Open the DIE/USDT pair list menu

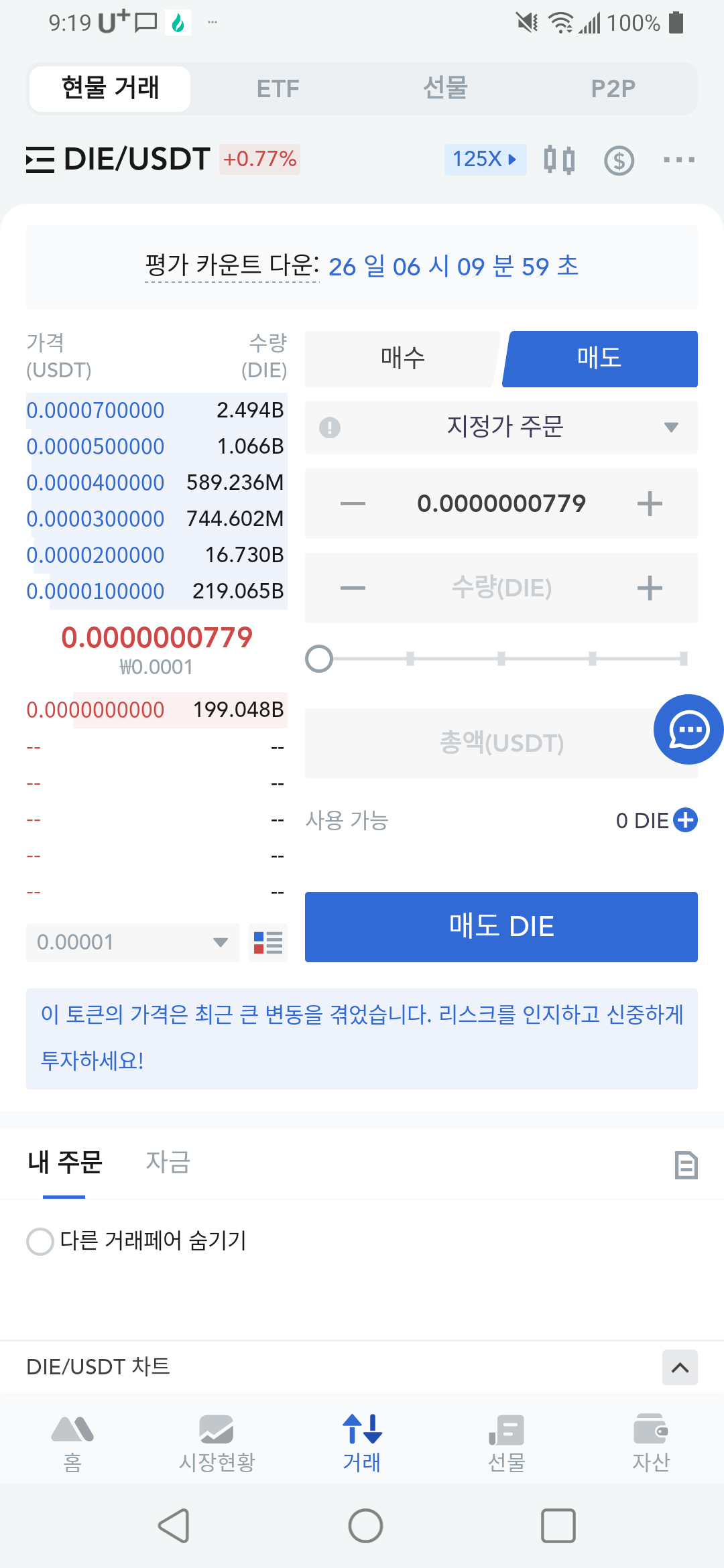click(x=40, y=159)
